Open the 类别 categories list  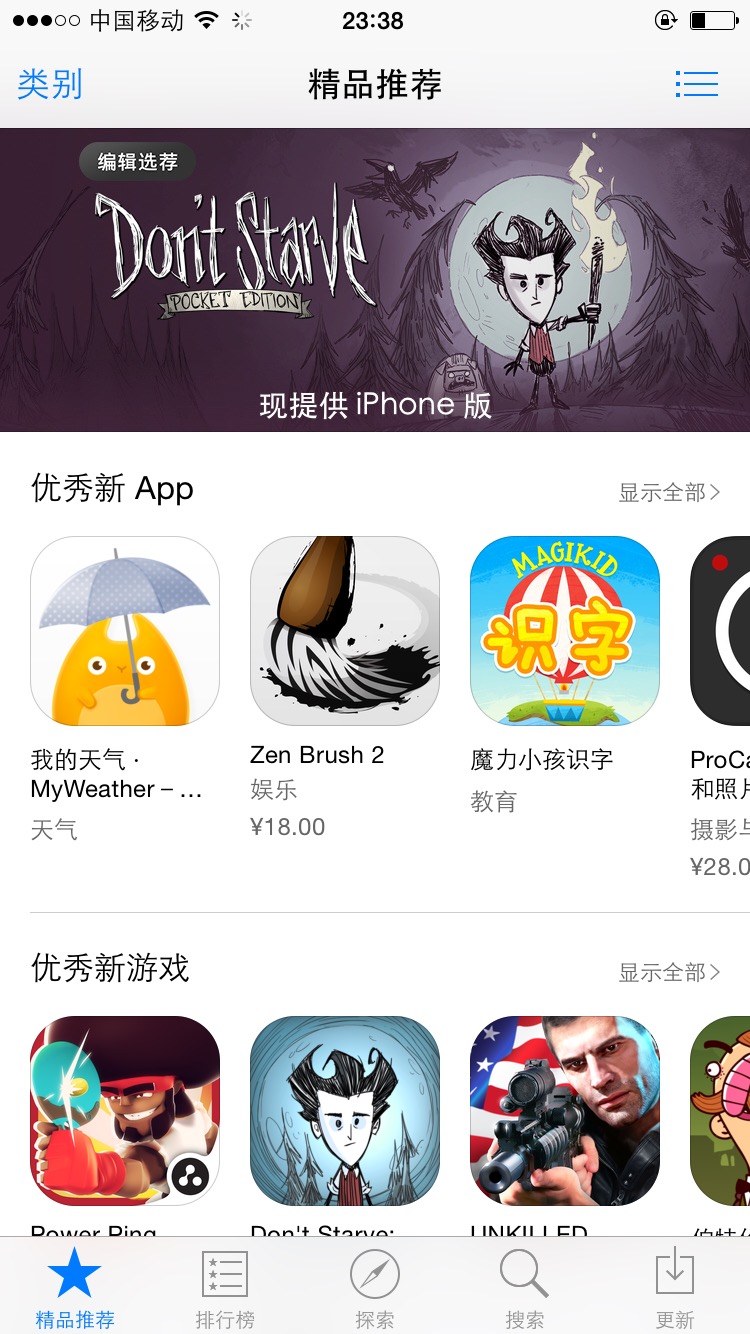click(x=50, y=84)
